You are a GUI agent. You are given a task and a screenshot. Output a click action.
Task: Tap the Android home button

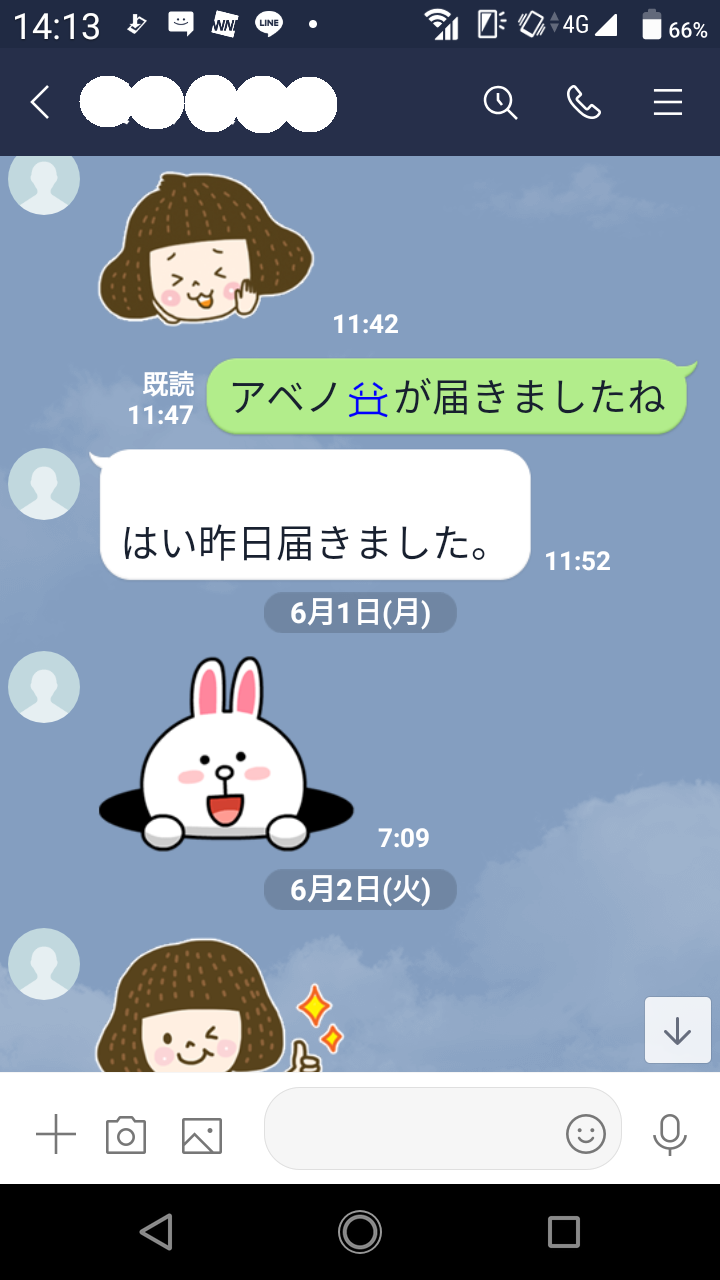[x=360, y=1232]
